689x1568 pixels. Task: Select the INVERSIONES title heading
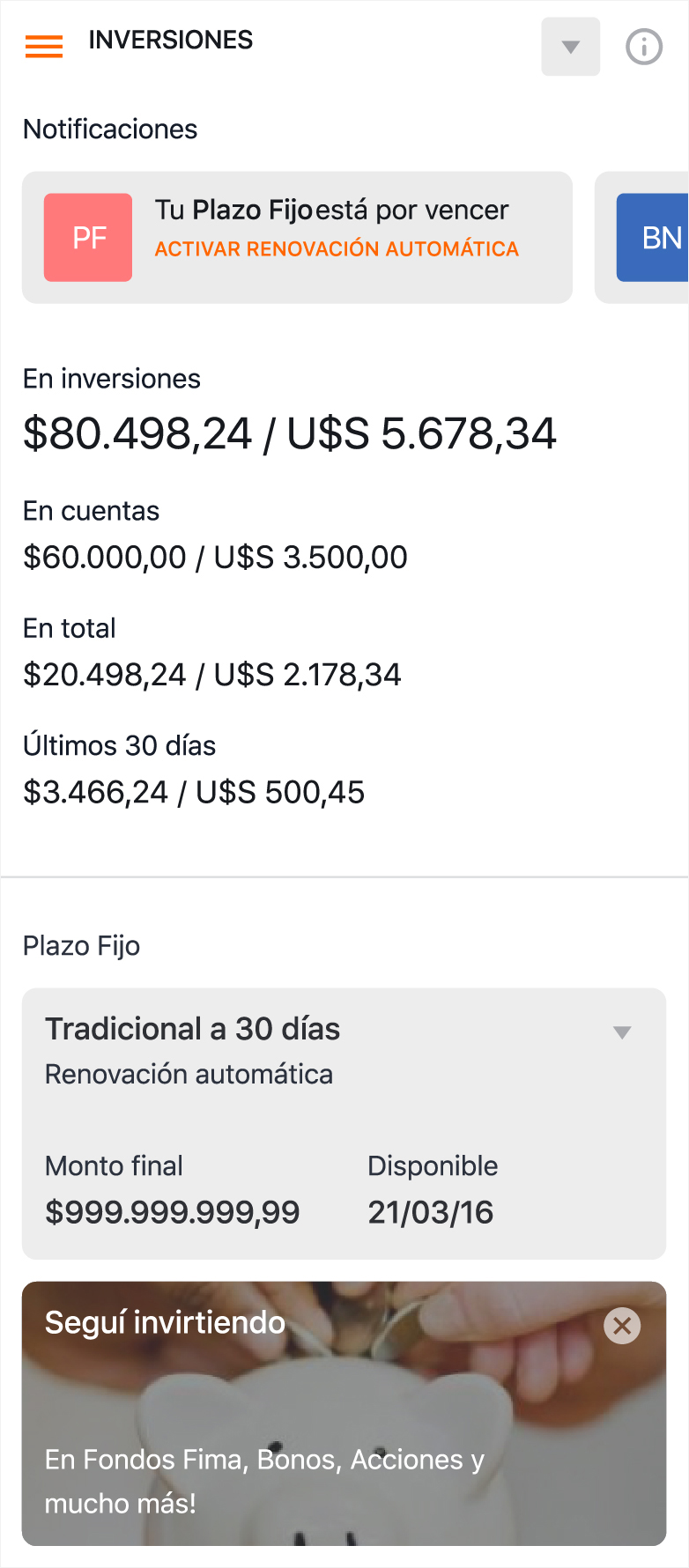[x=170, y=39]
